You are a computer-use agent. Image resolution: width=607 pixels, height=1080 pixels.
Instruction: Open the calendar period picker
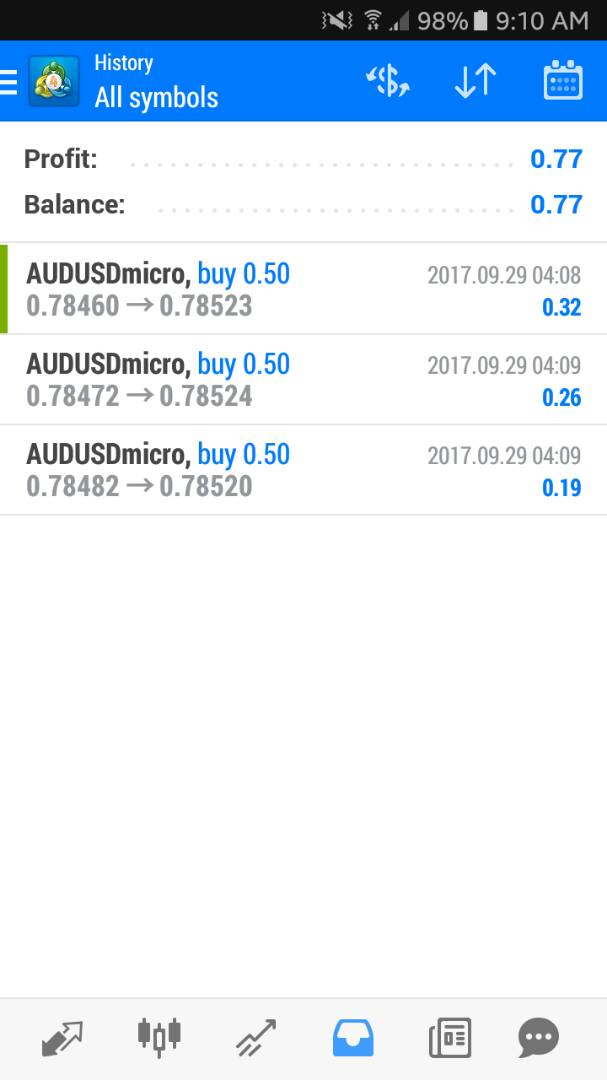(563, 81)
